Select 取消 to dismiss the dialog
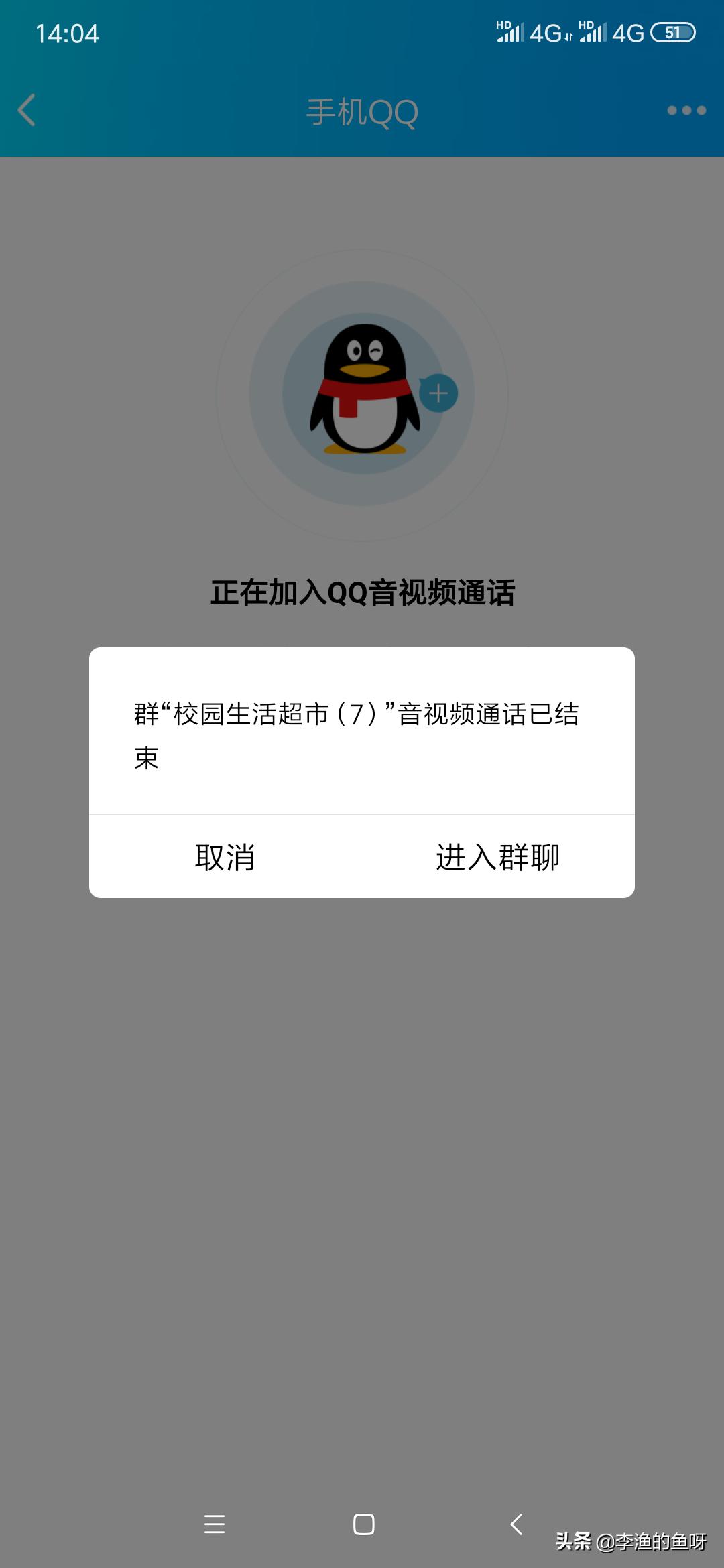The image size is (724, 1568). [225, 856]
